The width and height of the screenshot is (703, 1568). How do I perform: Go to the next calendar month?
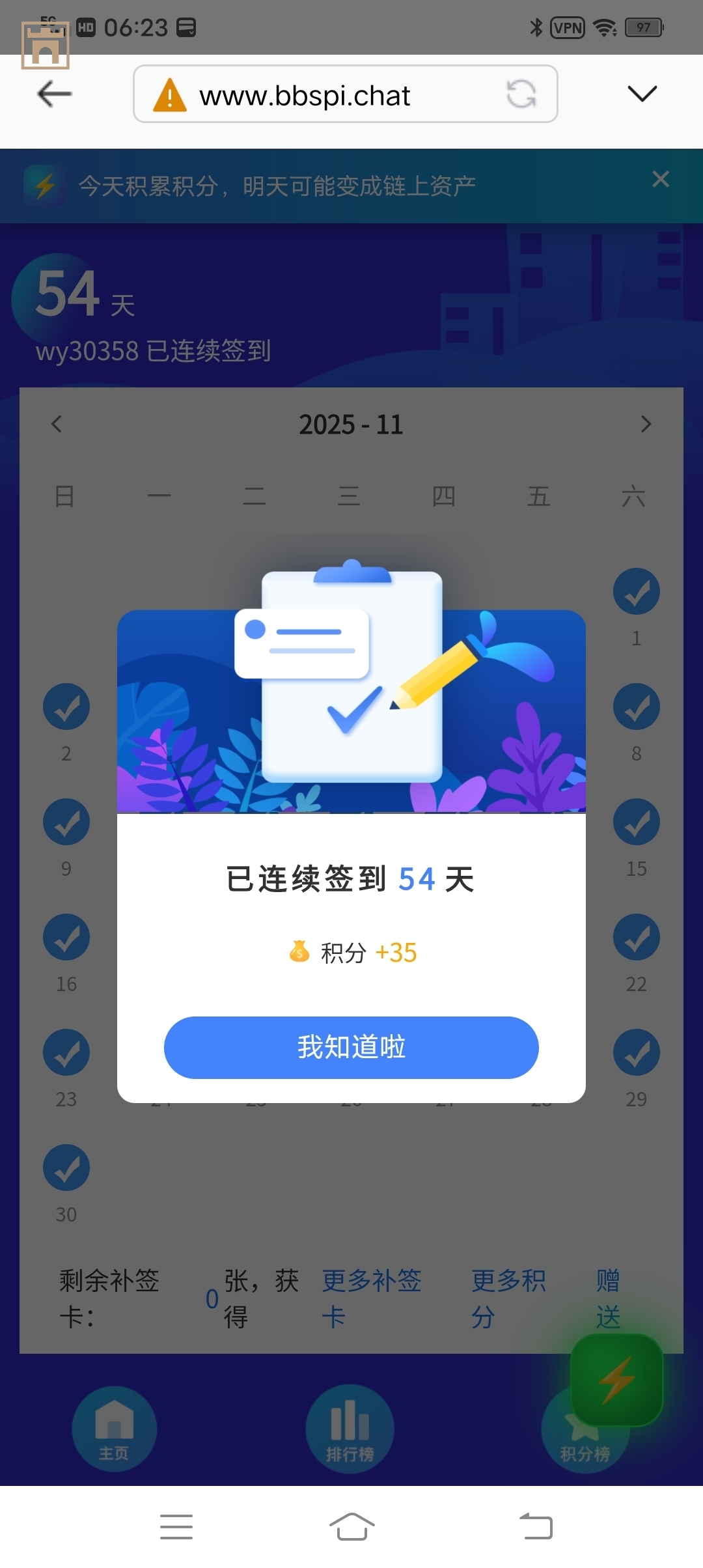(645, 424)
